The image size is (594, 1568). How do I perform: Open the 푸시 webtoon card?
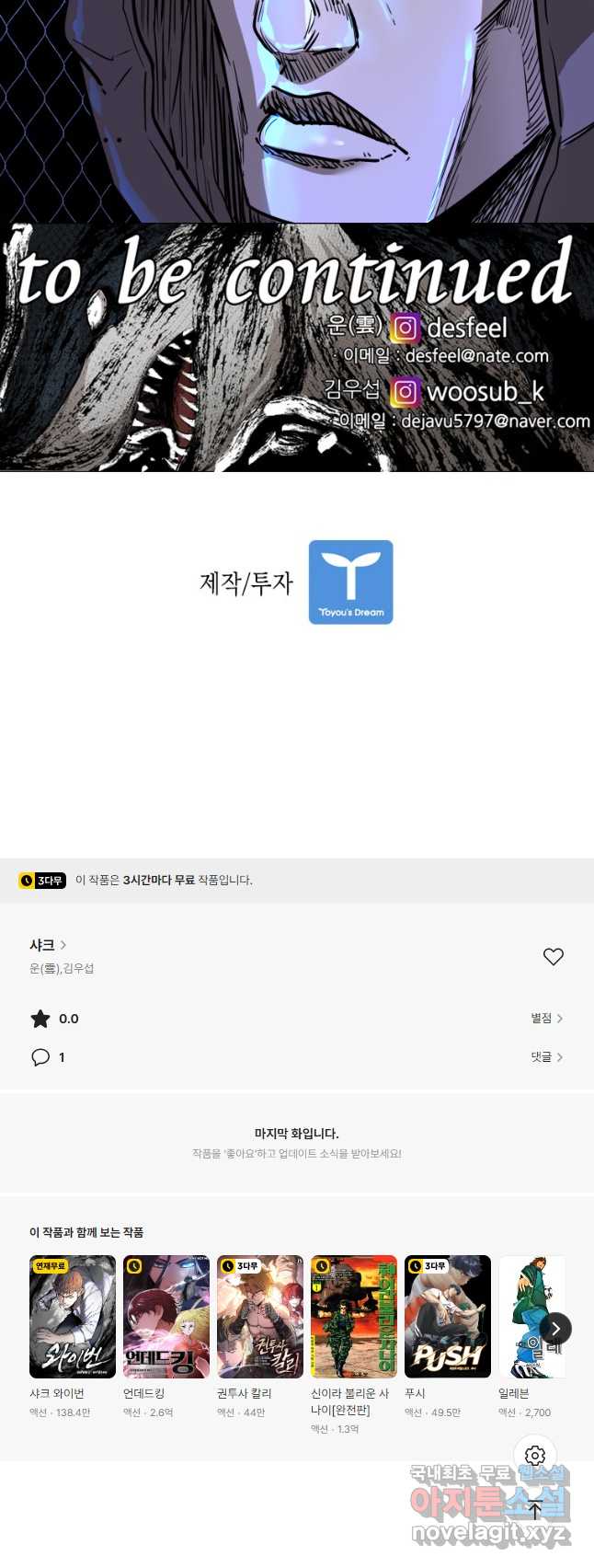pyautogui.click(x=448, y=1317)
